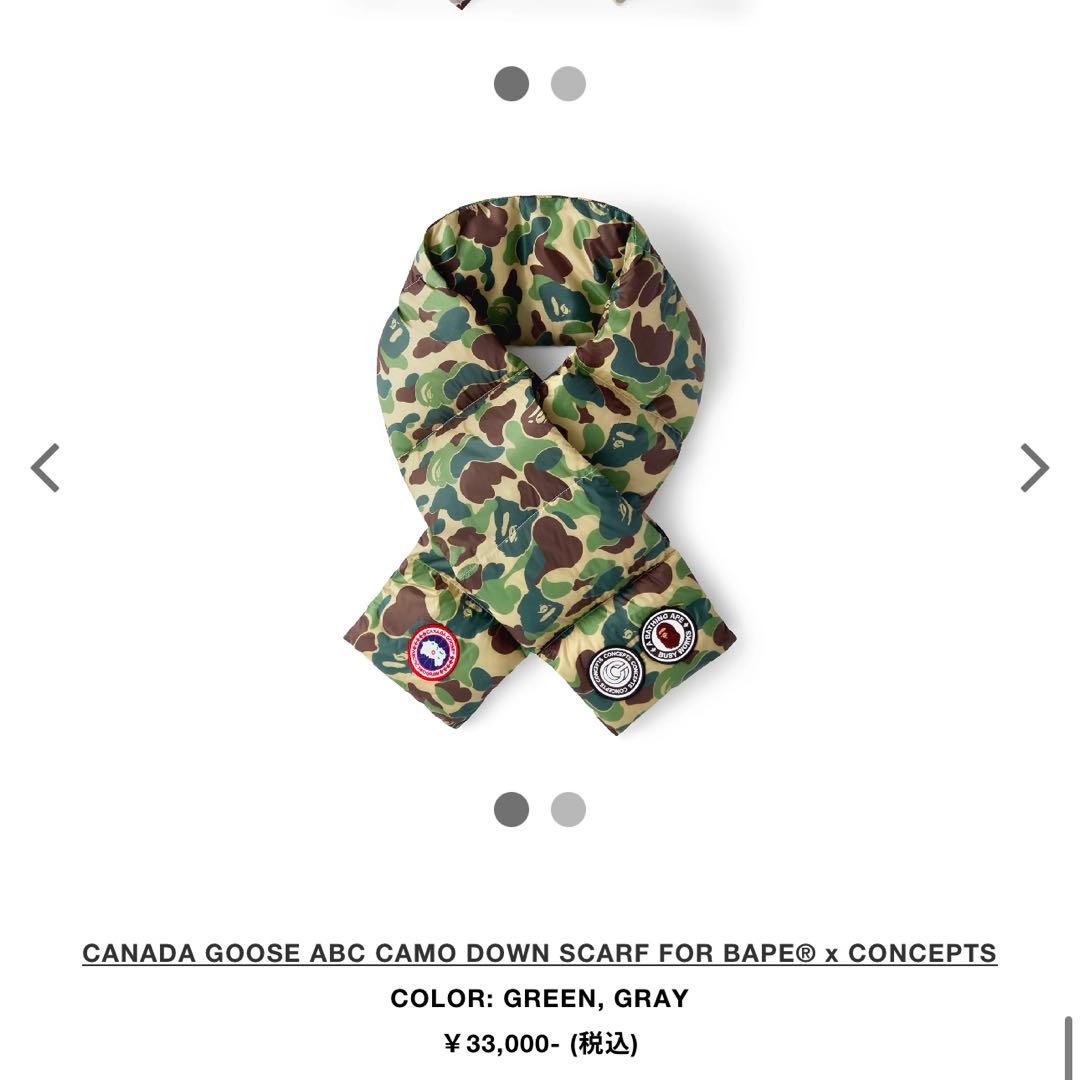Open the Canada Goose ABC Camo Down Scarf link
This screenshot has width=1080, height=1080.
[539, 953]
